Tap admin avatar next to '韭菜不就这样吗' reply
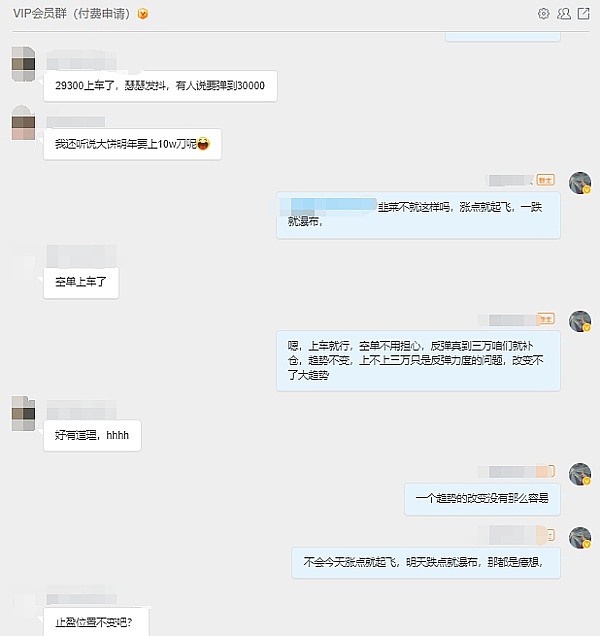600x636 pixels. pyautogui.click(x=580, y=183)
